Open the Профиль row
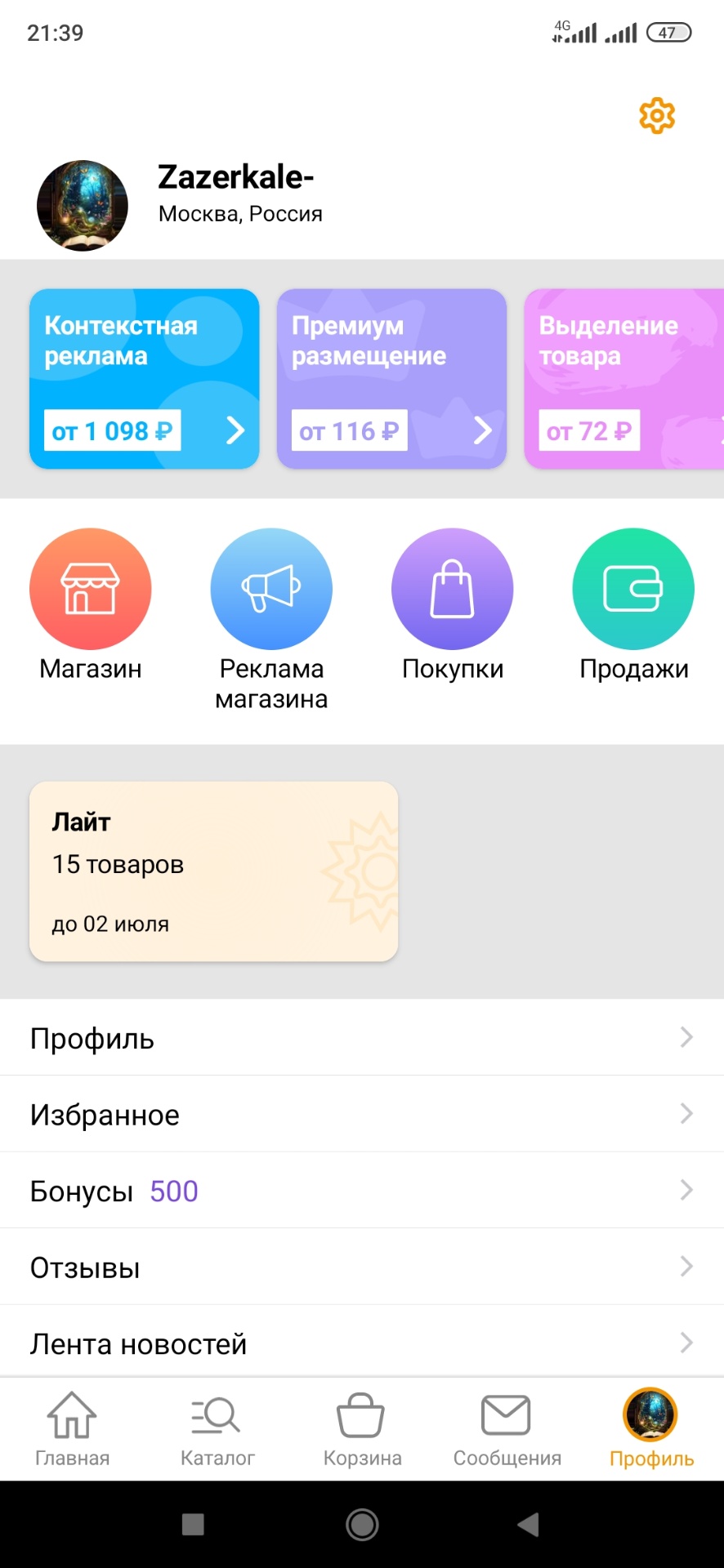 [x=361, y=1038]
